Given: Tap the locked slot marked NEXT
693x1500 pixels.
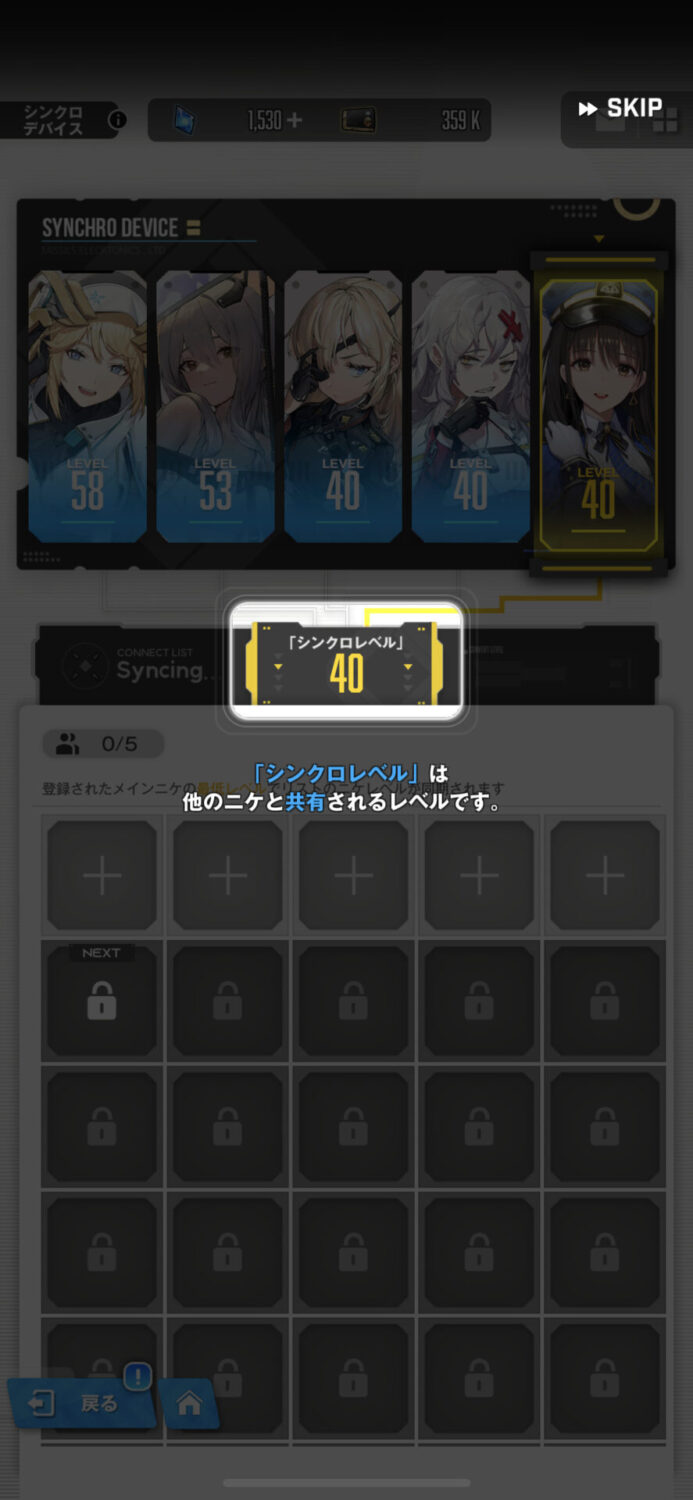Looking at the screenshot, I should 102,1001.
